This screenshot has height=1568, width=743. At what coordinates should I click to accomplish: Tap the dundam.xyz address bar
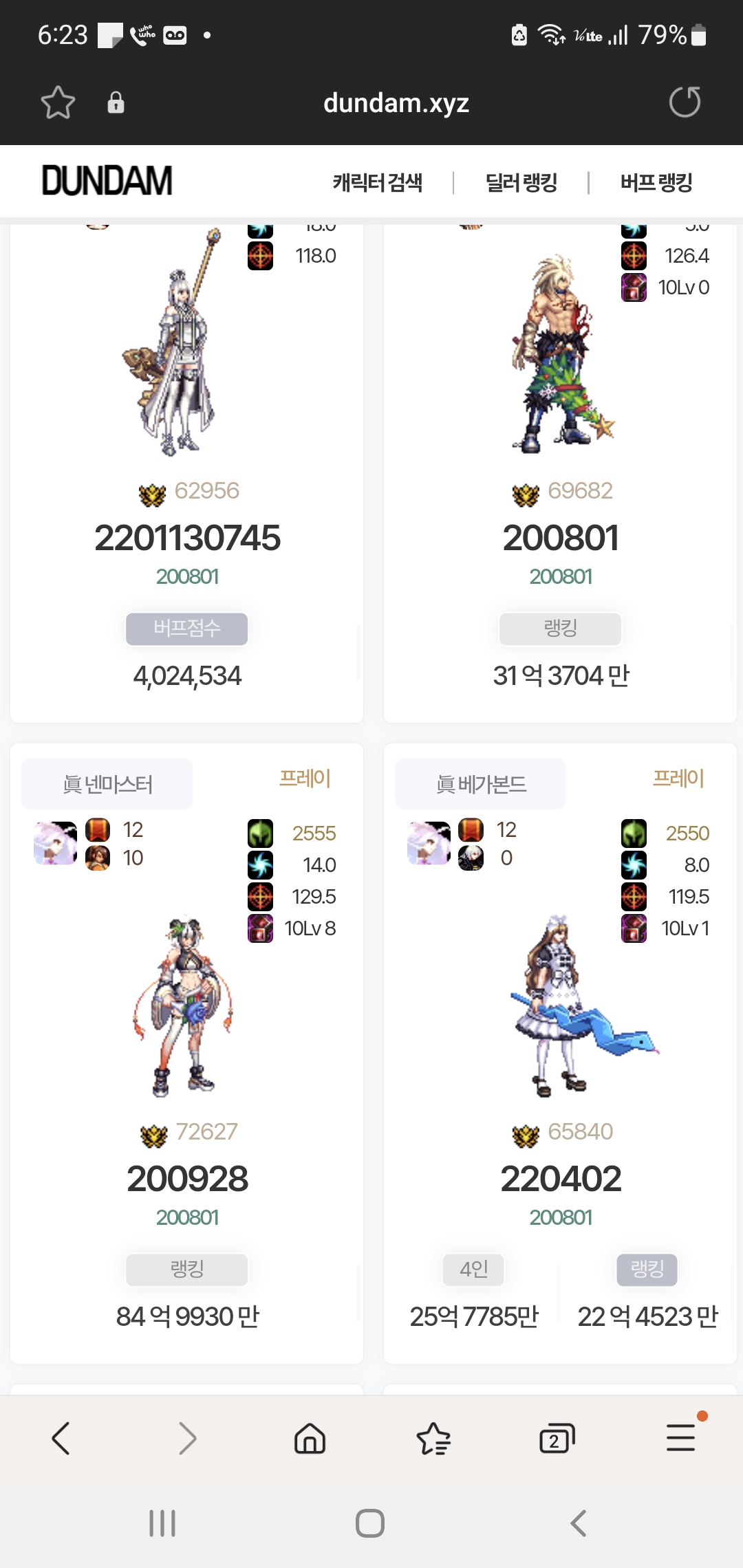tap(396, 103)
